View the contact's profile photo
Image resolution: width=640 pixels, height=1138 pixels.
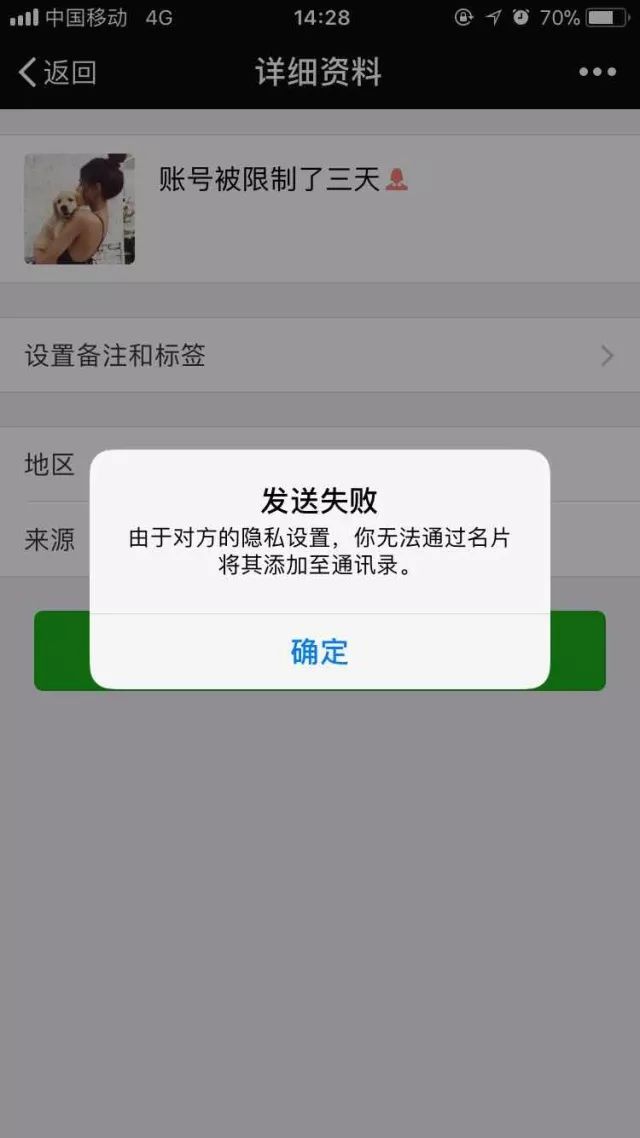click(79, 209)
